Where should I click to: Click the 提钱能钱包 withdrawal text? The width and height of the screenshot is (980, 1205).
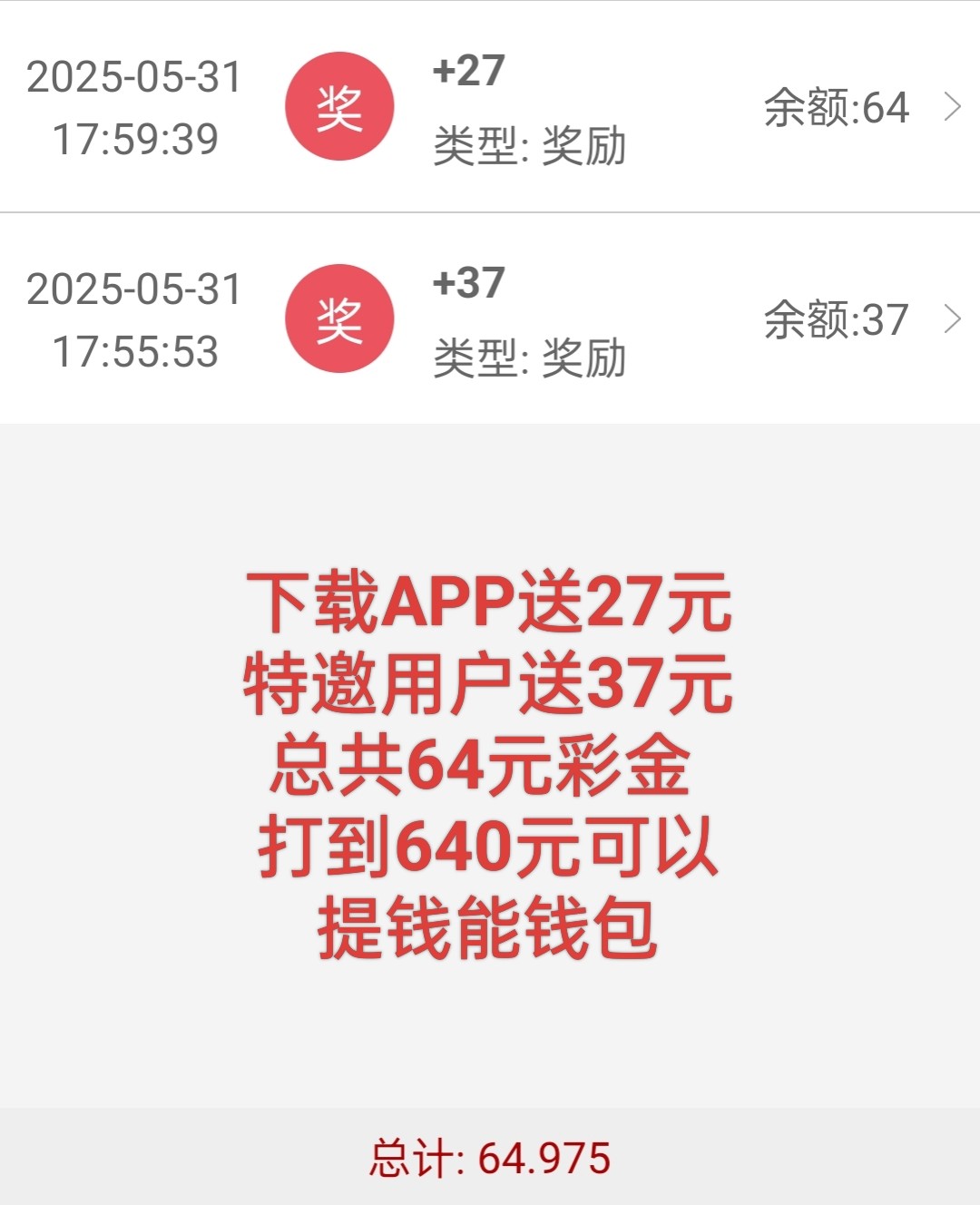tap(490, 926)
